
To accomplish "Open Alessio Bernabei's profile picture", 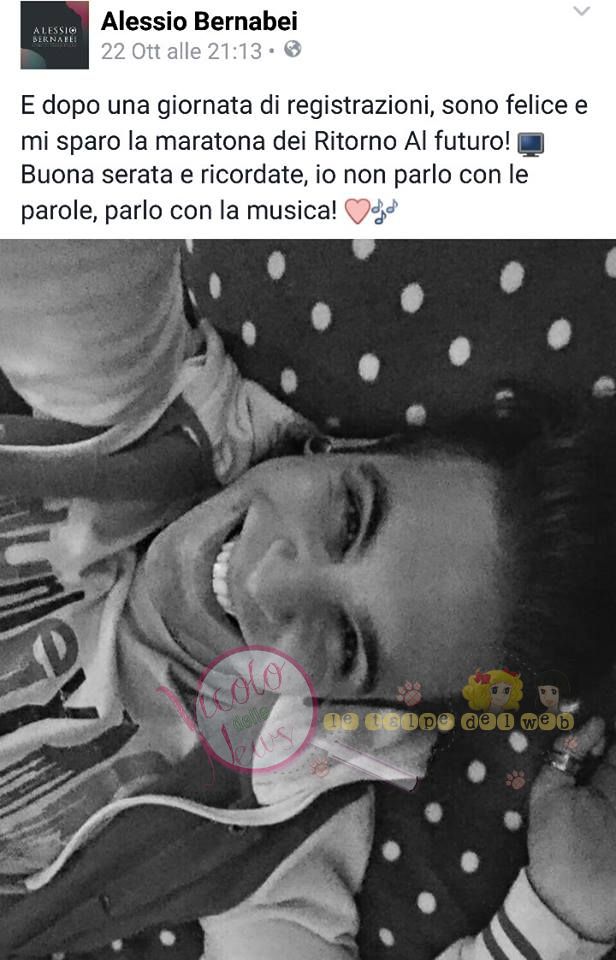I will (x=55, y=35).
